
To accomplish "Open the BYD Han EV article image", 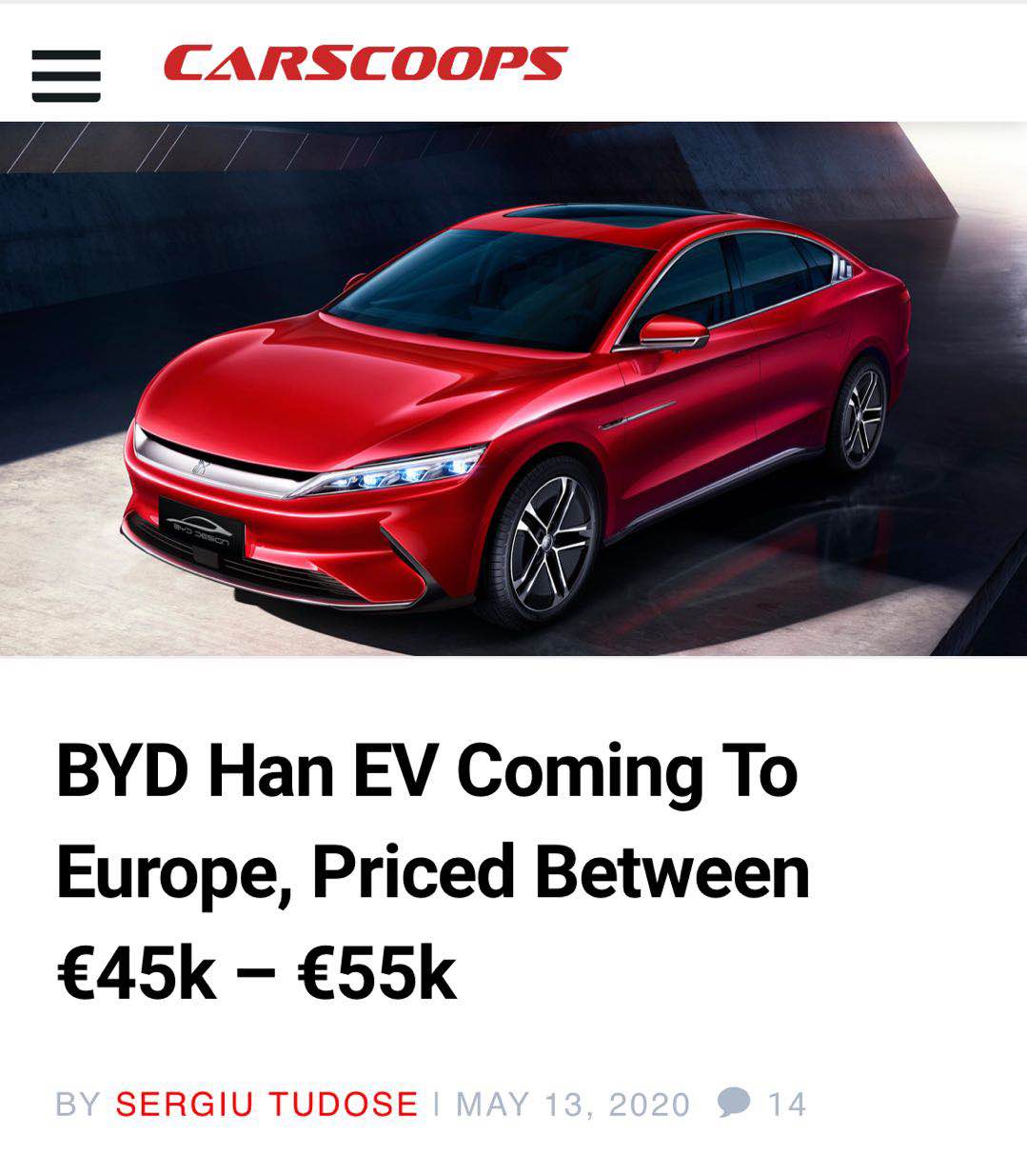I will point(513,389).
